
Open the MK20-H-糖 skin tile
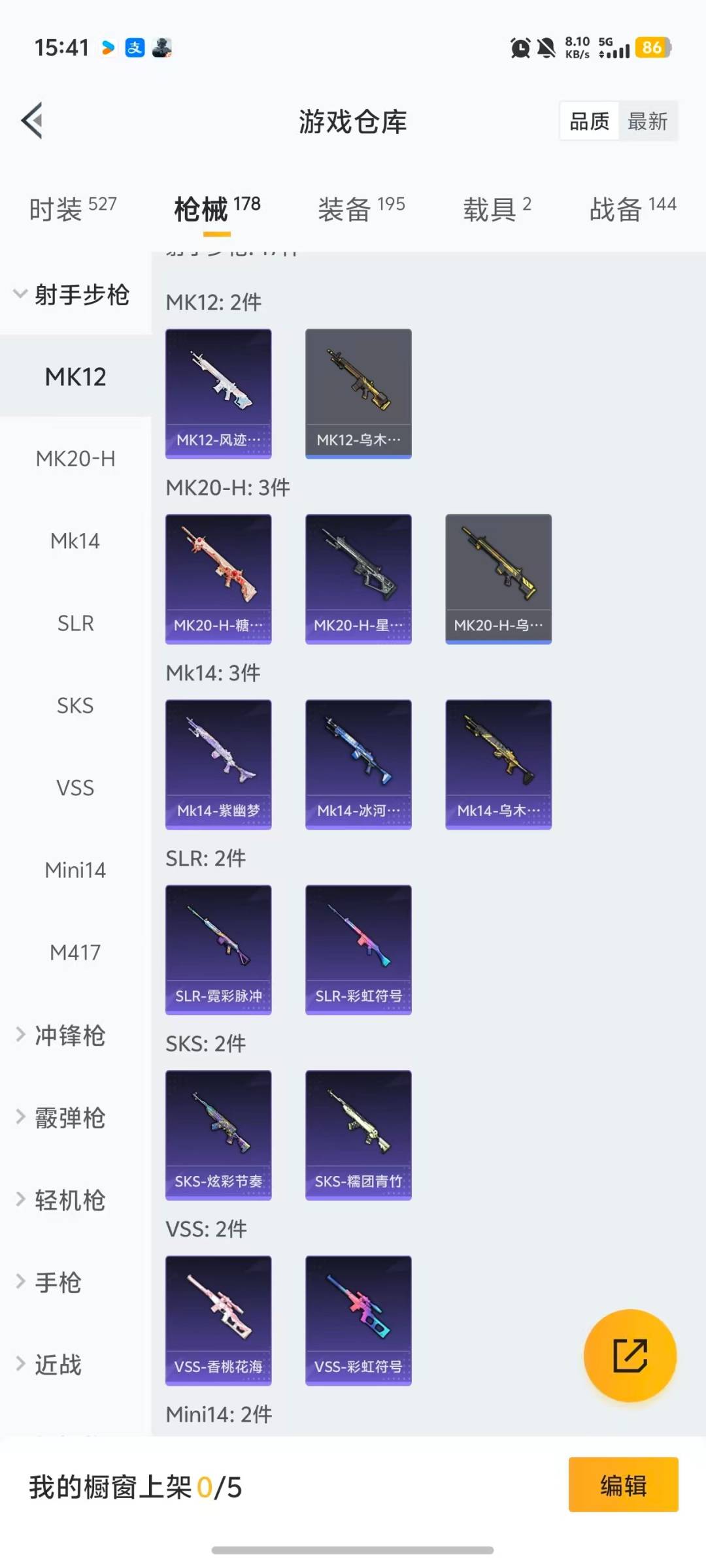[x=218, y=579]
